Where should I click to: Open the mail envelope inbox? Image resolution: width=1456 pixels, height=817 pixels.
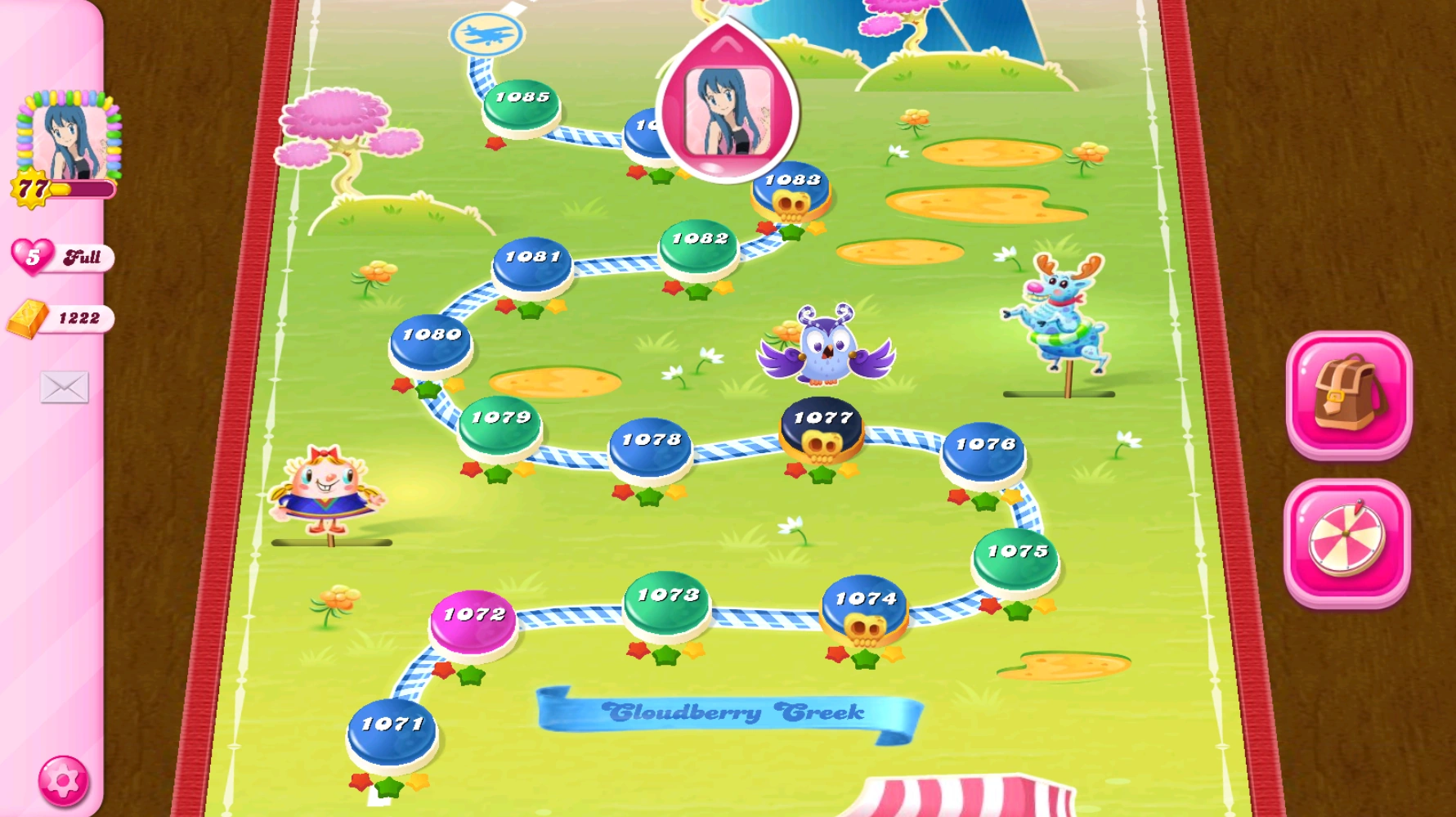click(x=65, y=387)
